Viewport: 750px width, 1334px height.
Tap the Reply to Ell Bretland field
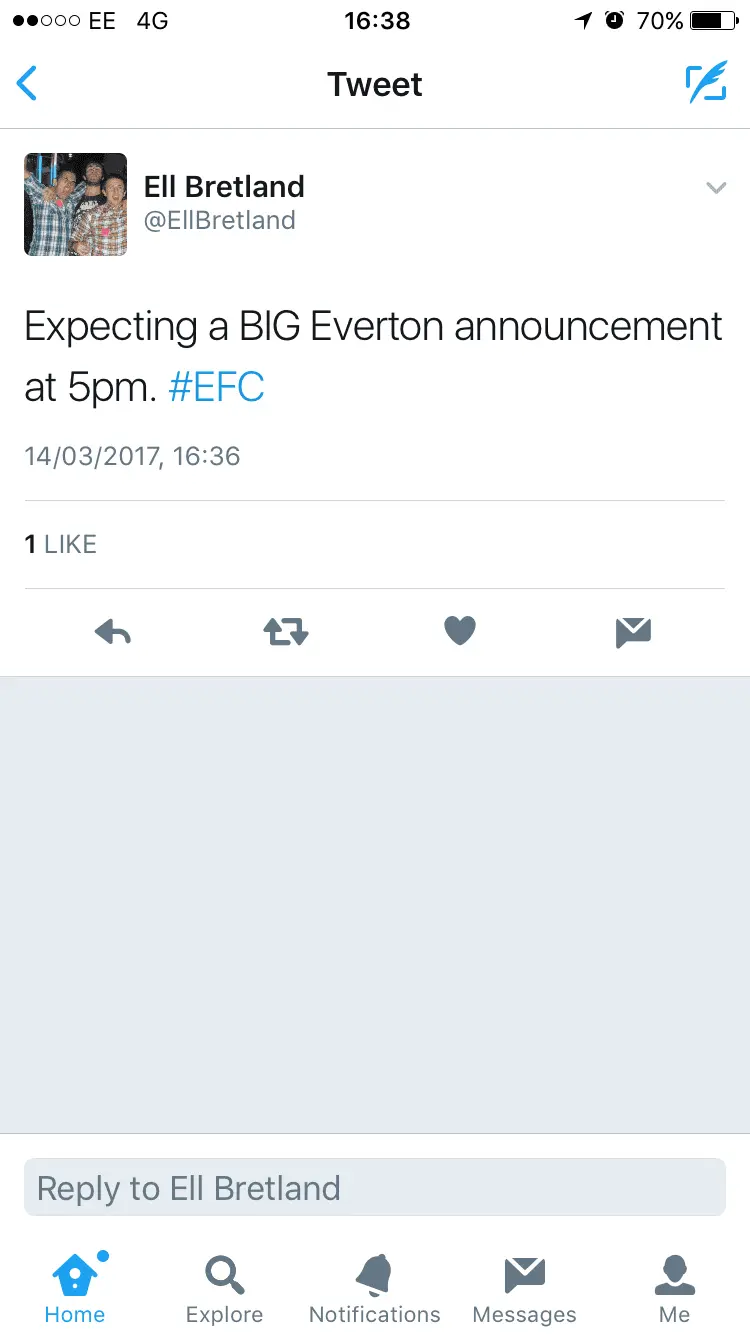coord(375,1188)
